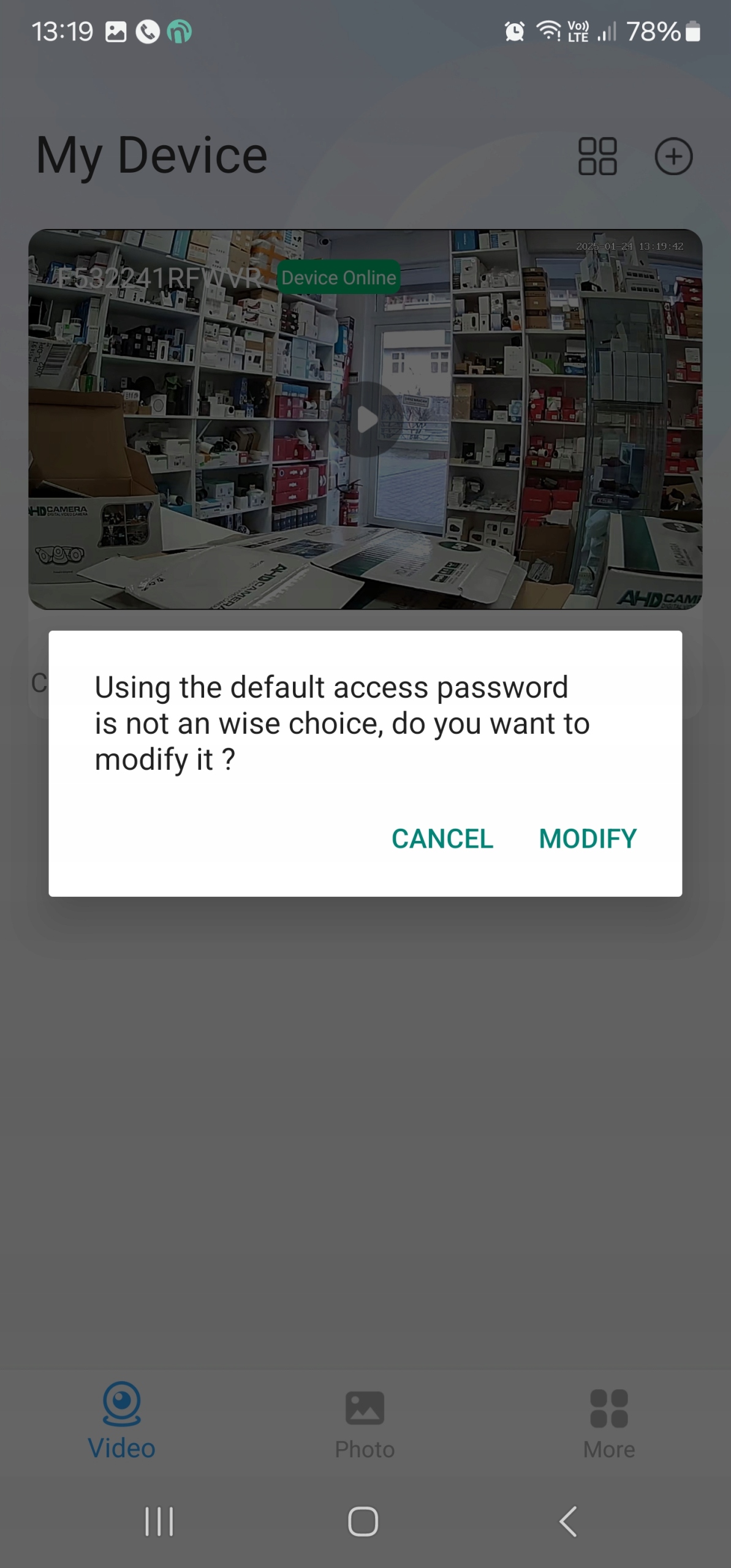Switch to grid layout view
731x1568 pixels.
point(597,156)
